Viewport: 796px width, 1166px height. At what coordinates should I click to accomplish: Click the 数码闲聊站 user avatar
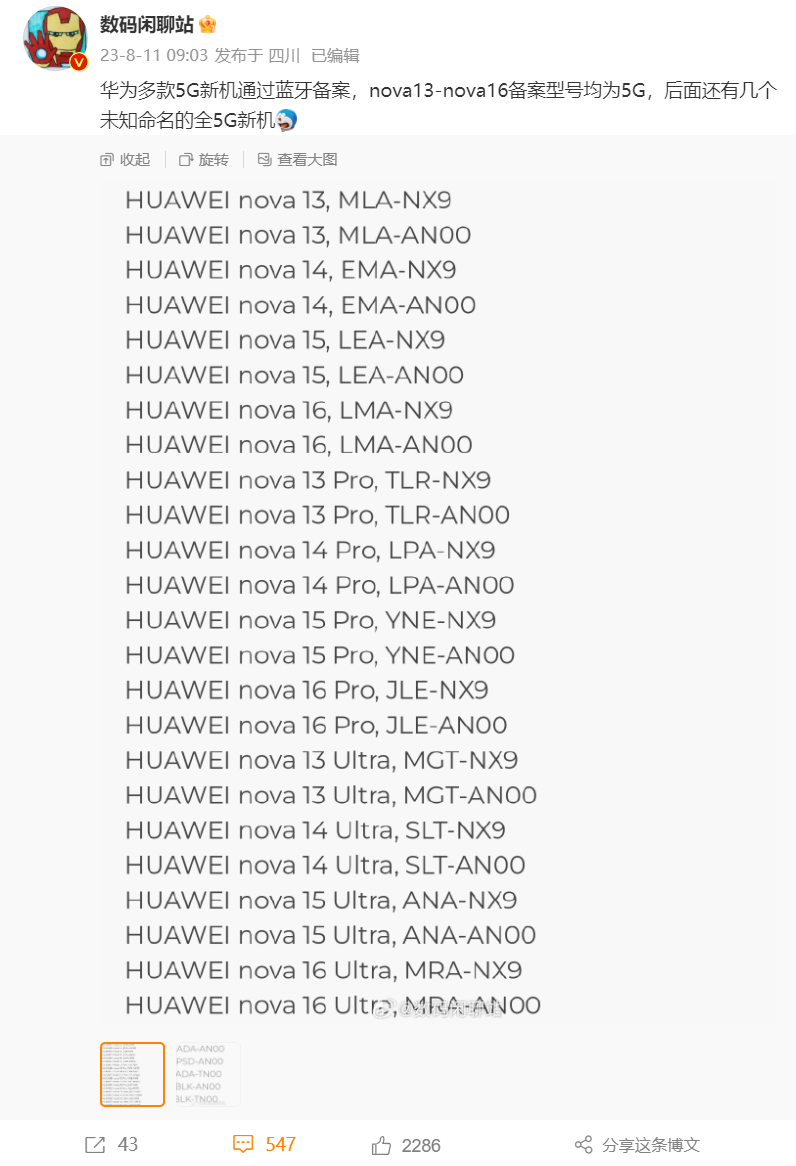54,40
